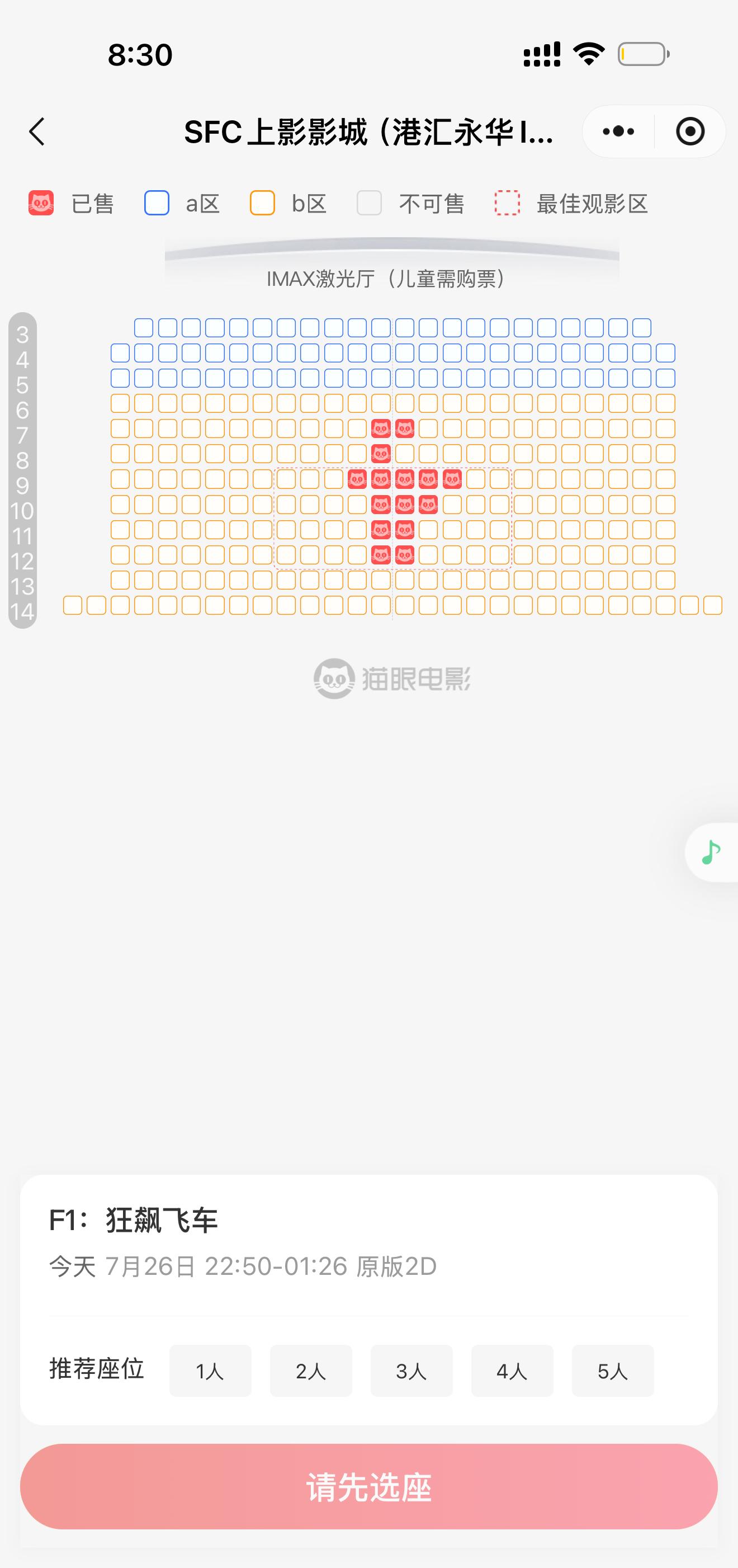Pick recommended seats for 4人
738x1568 pixels.
512,1371
